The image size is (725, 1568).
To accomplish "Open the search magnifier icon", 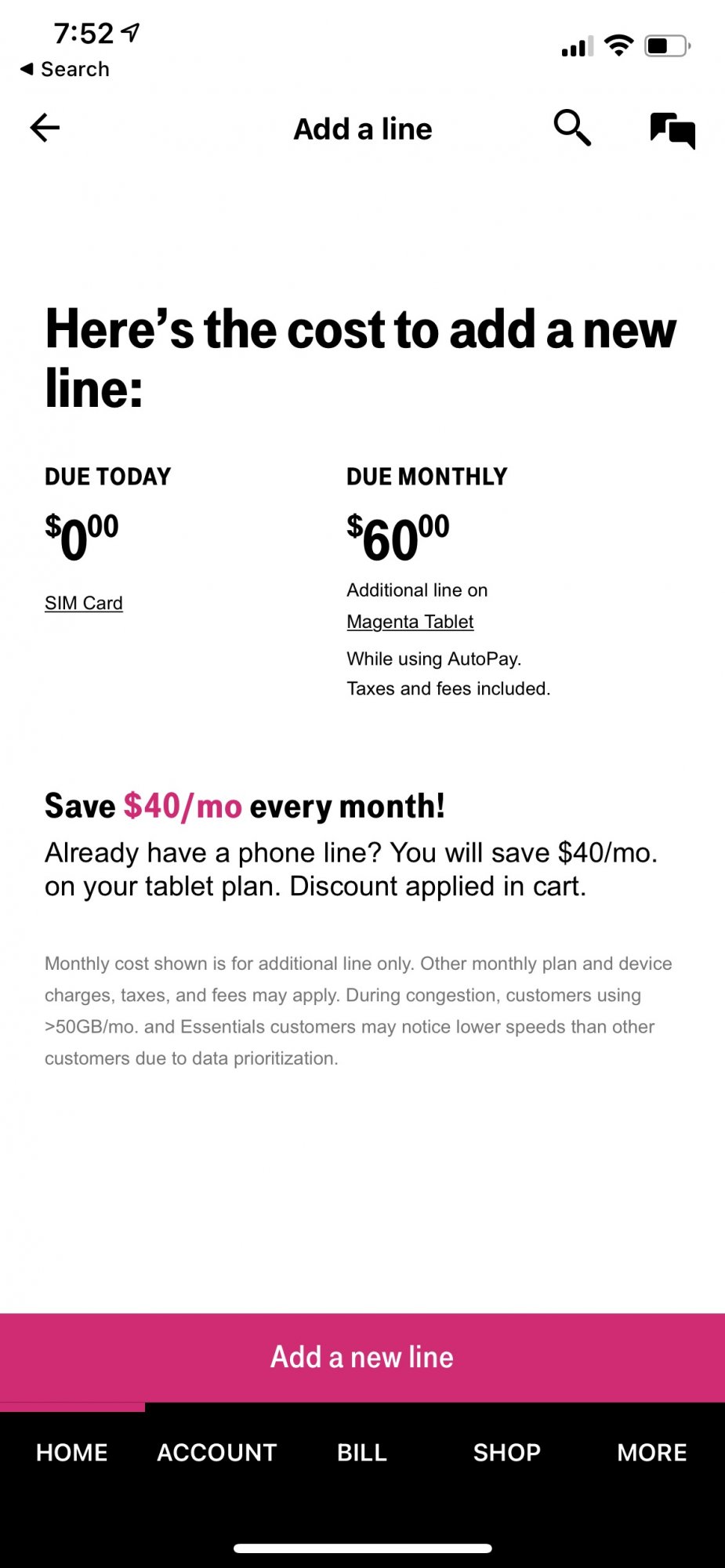I will (x=572, y=128).
